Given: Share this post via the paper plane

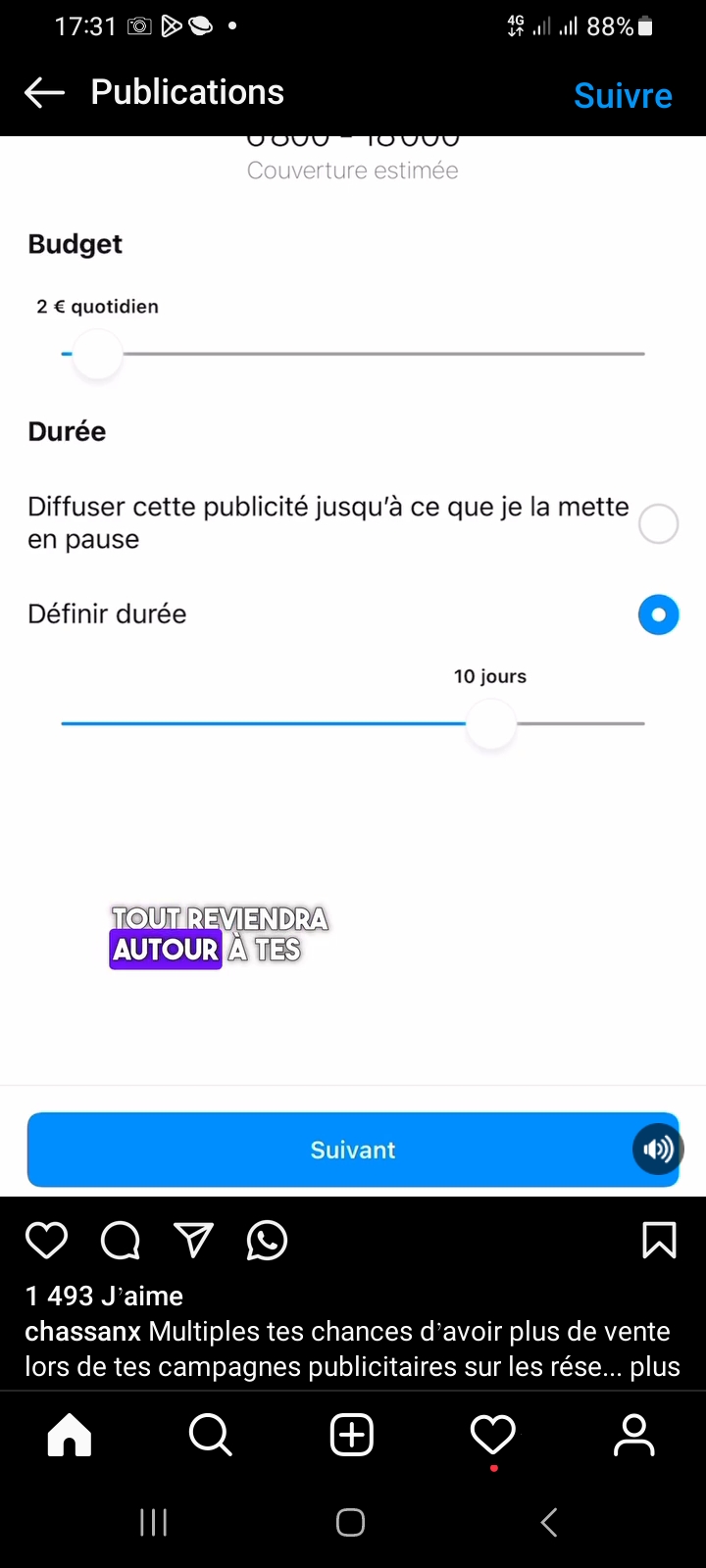Looking at the screenshot, I should [193, 1240].
